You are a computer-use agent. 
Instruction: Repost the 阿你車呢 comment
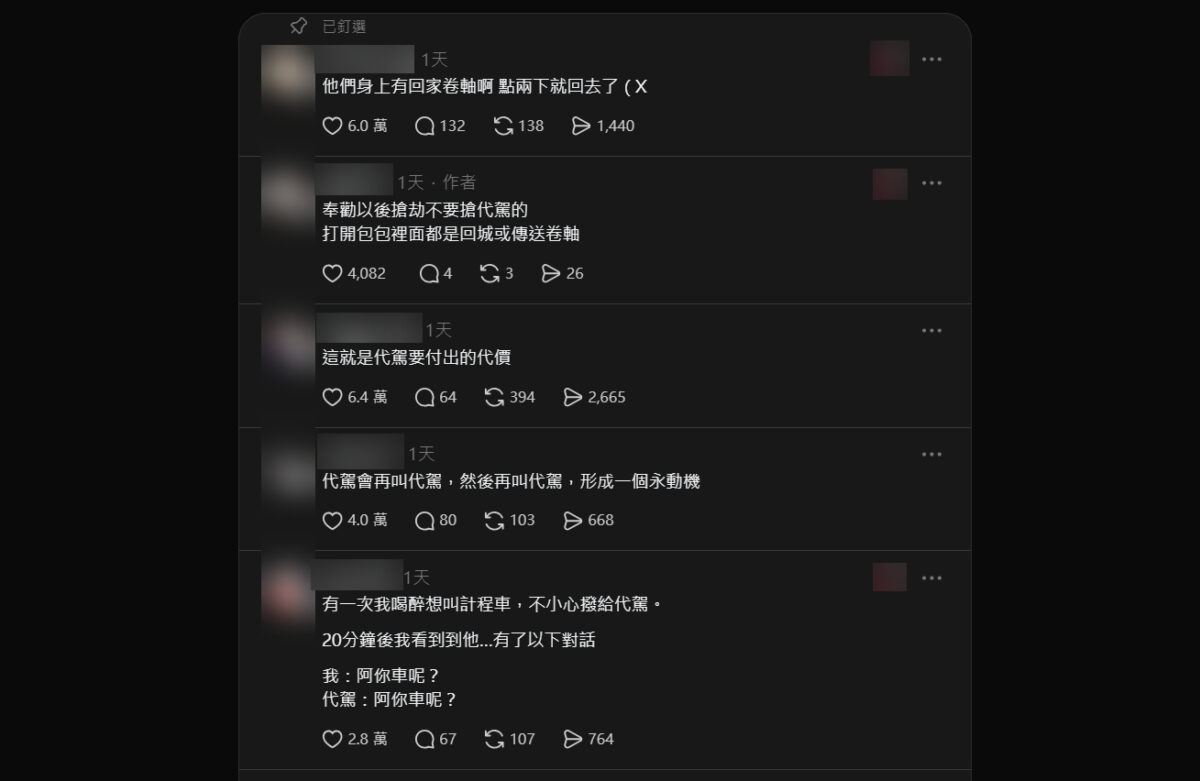[494, 739]
